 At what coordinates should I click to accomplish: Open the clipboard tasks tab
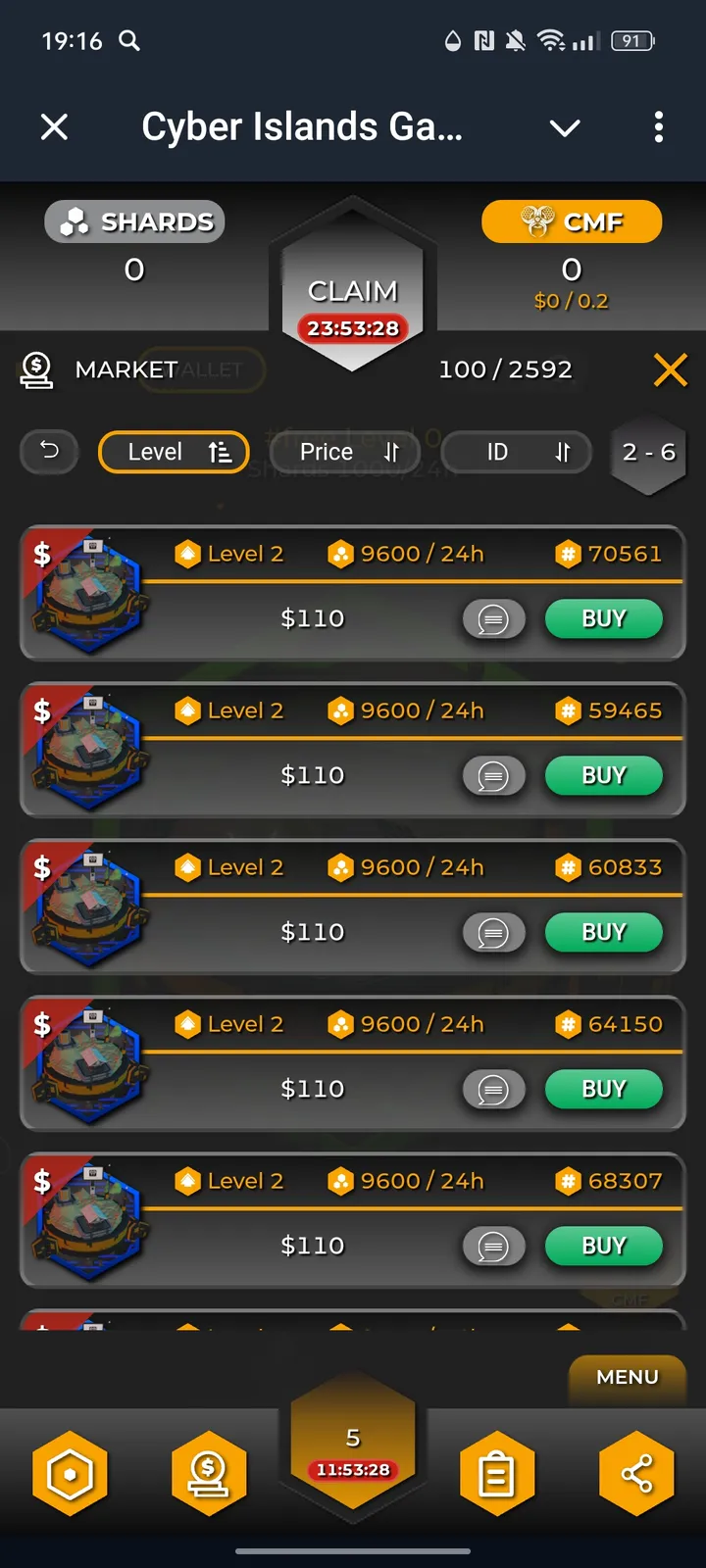click(x=496, y=1473)
